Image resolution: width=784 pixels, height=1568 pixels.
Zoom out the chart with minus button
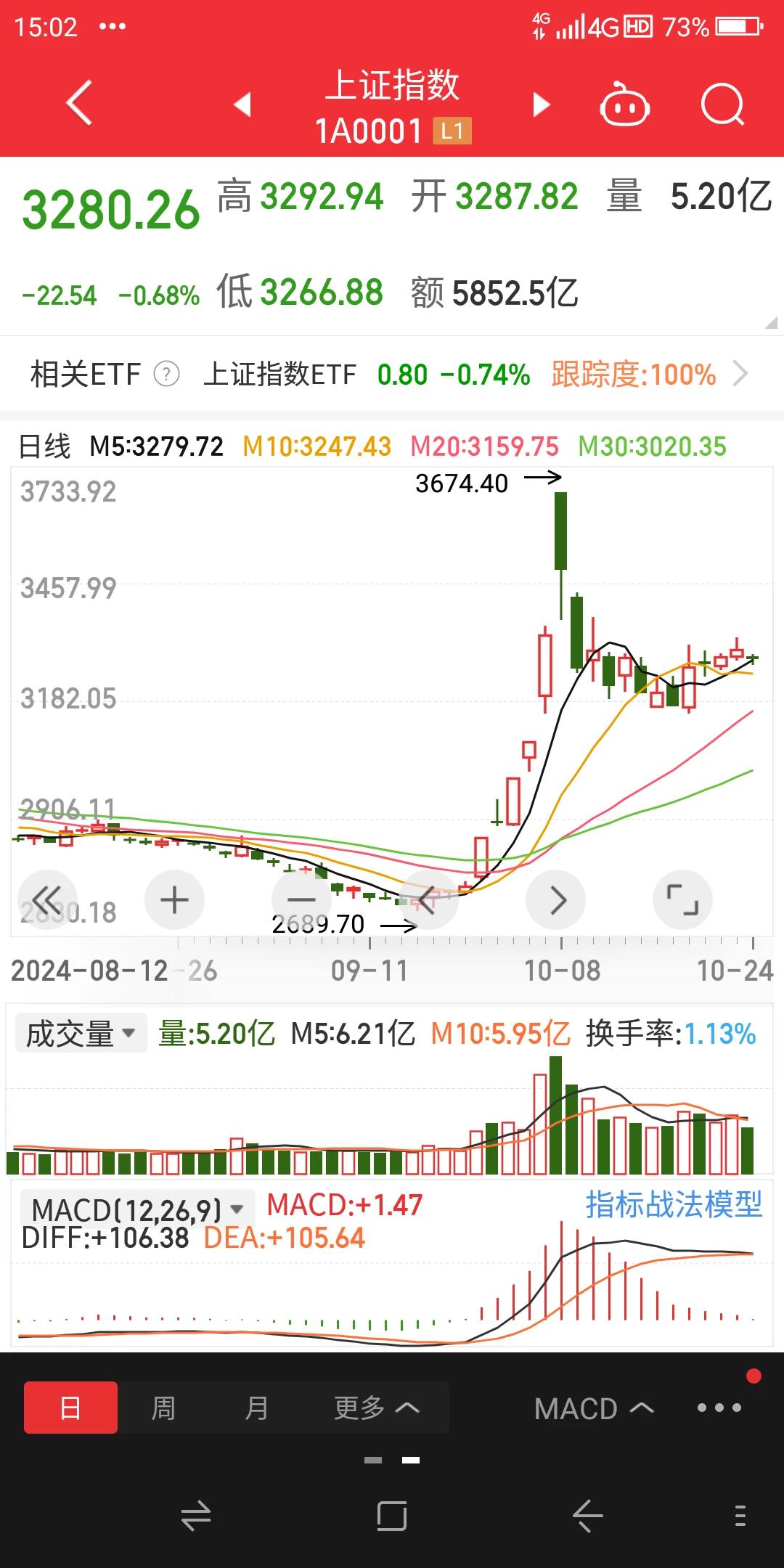(x=301, y=900)
